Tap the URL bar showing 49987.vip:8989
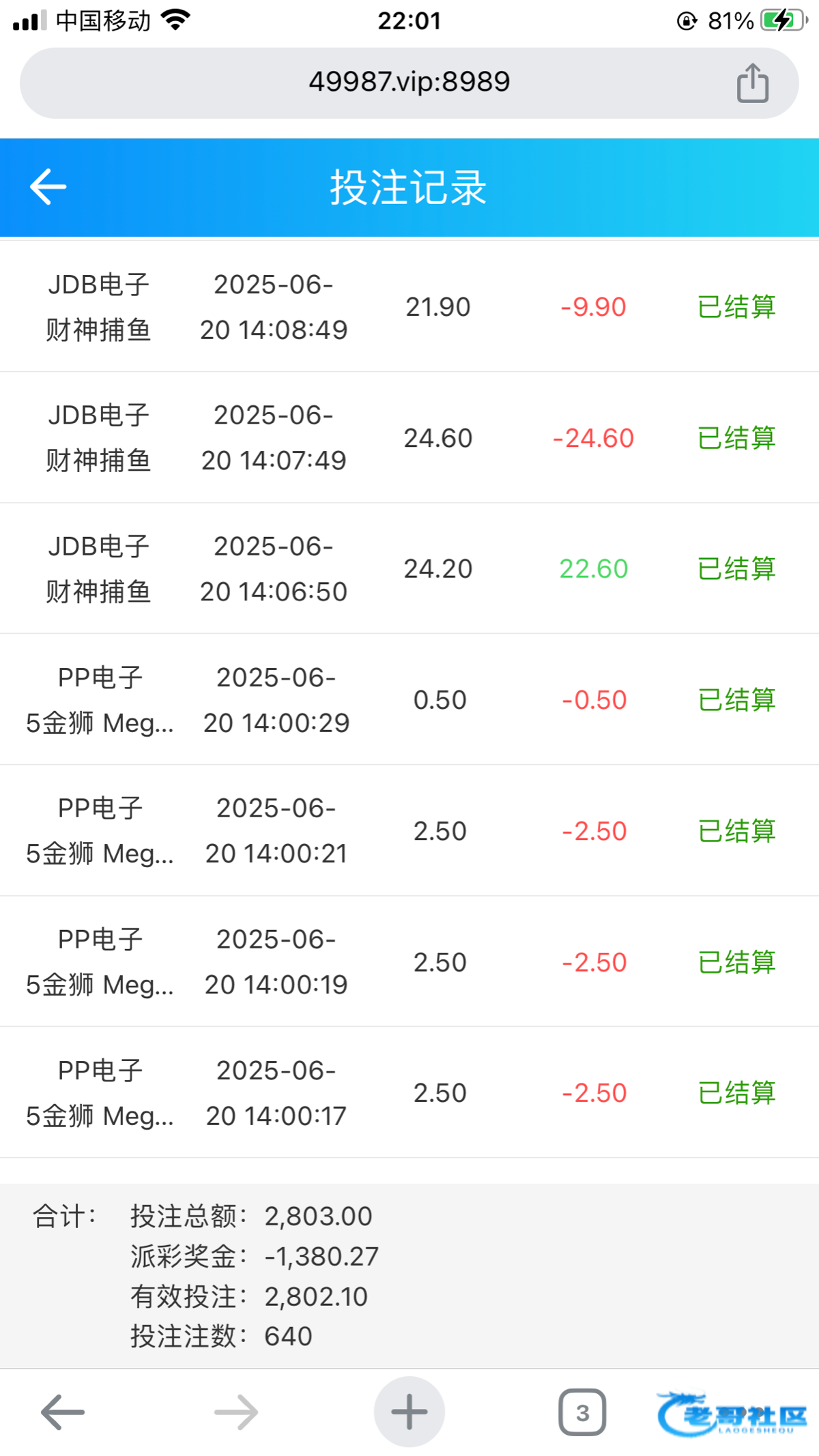The image size is (819, 1456). point(409,83)
